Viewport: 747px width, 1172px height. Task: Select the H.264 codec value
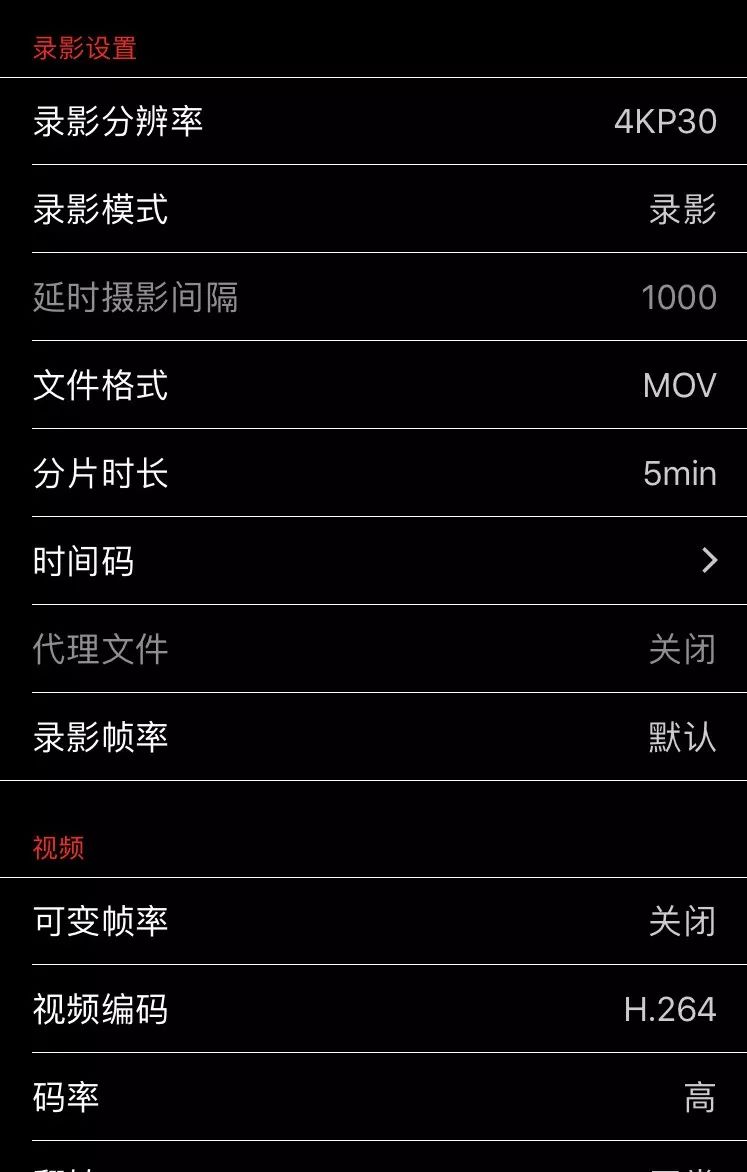672,1010
